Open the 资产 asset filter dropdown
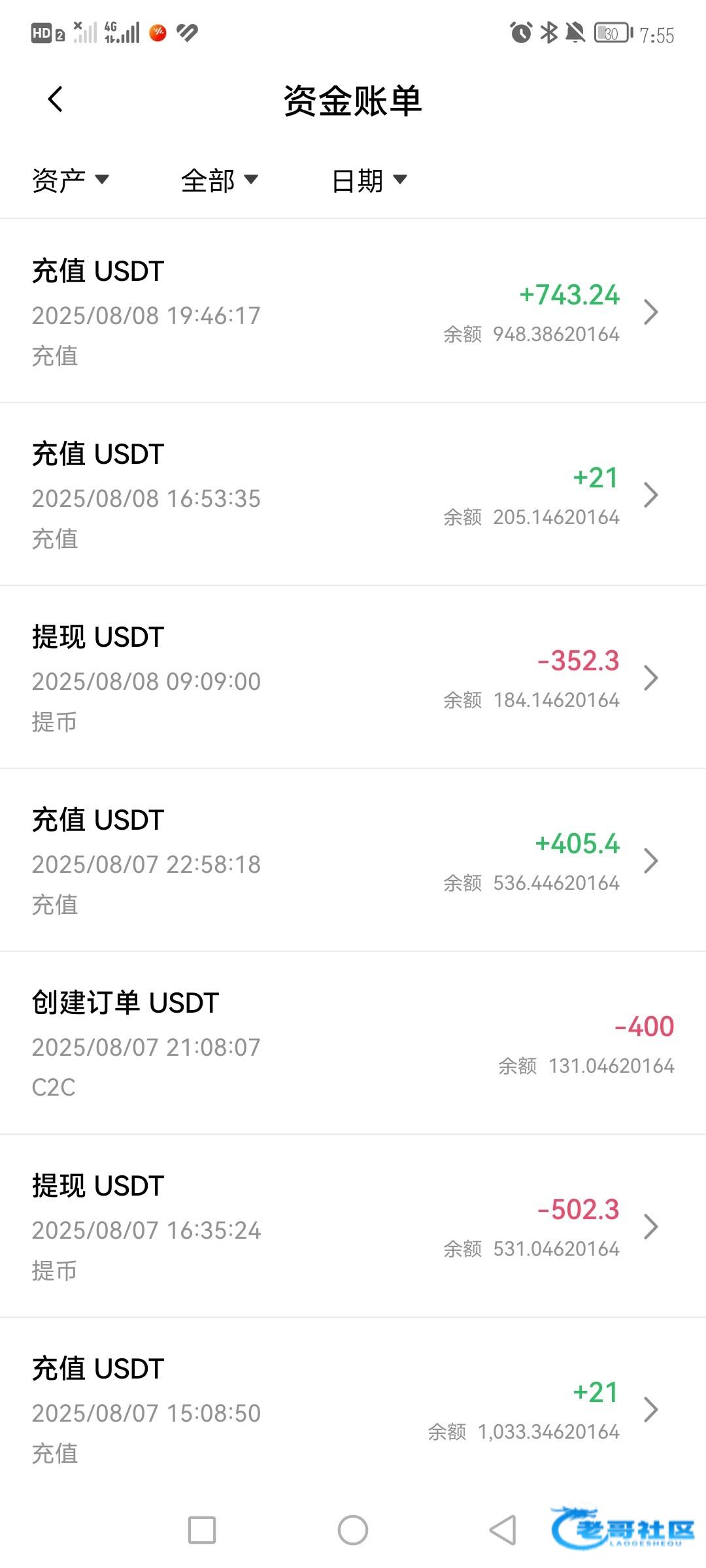706x1568 pixels. (71, 180)
